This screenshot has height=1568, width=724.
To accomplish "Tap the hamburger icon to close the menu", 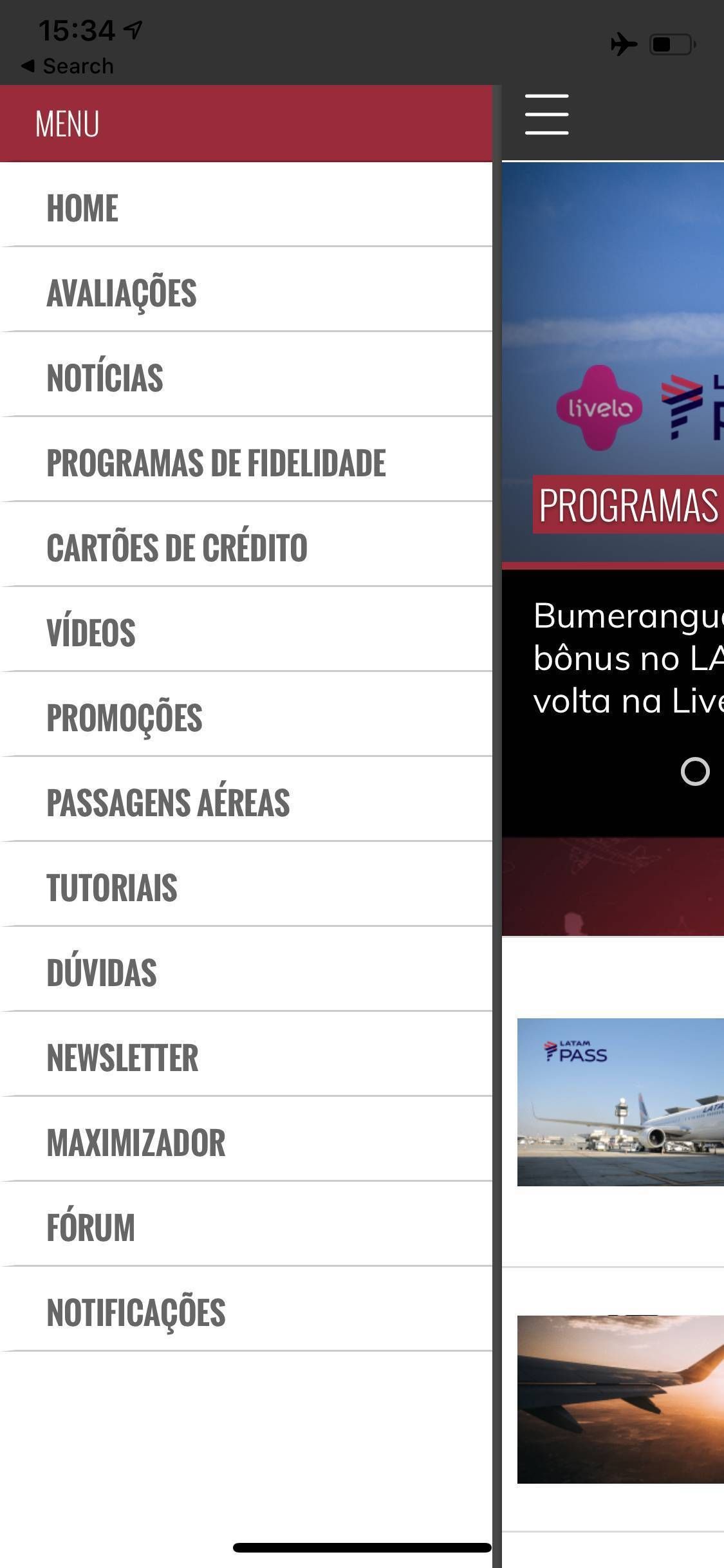I will pyautogui.click(x=546, y=115).
